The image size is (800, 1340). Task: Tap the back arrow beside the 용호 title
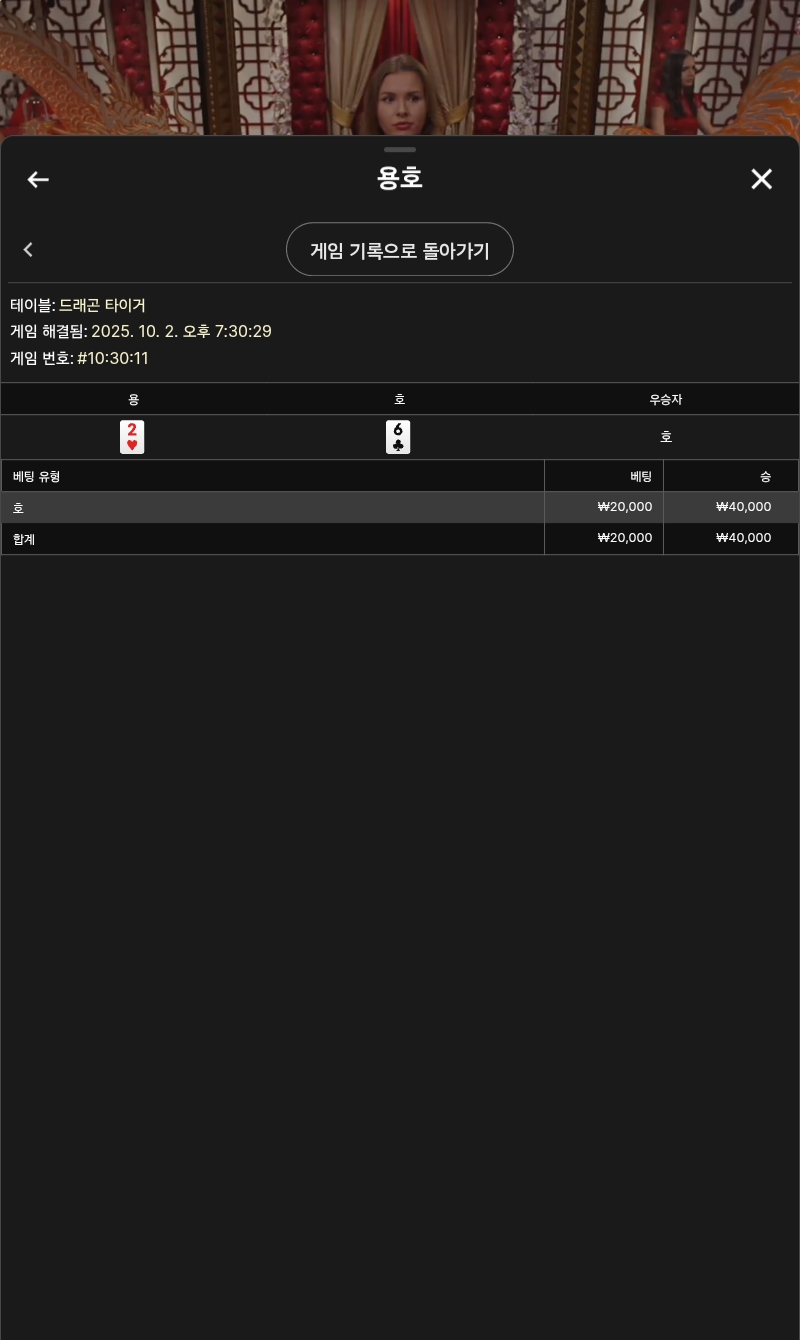tap(38, 180)
